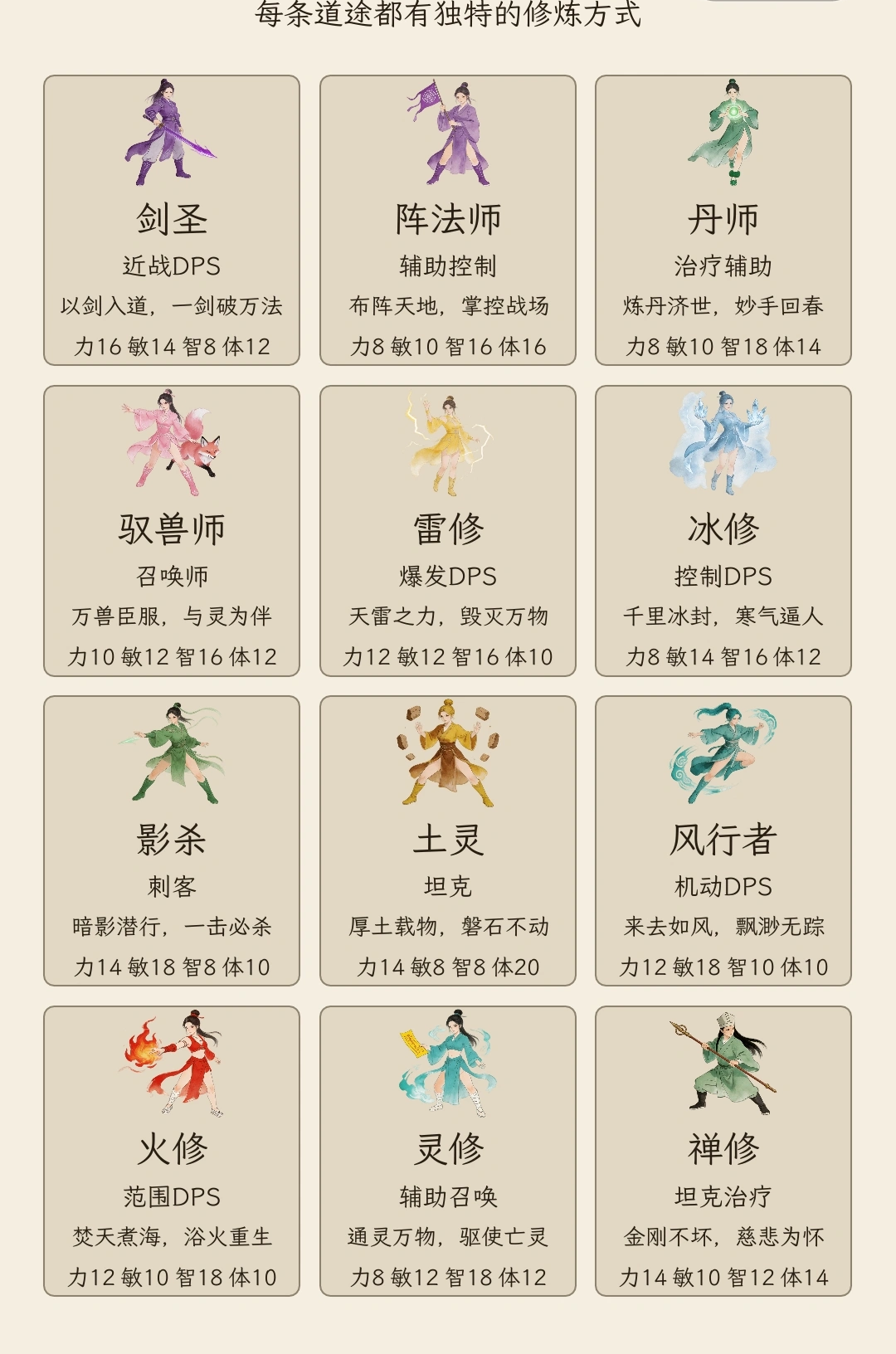Choose the 雷修 class card
Viewport: 896px width, 1354px height.
pyautogui.click(x=448, y=531)
